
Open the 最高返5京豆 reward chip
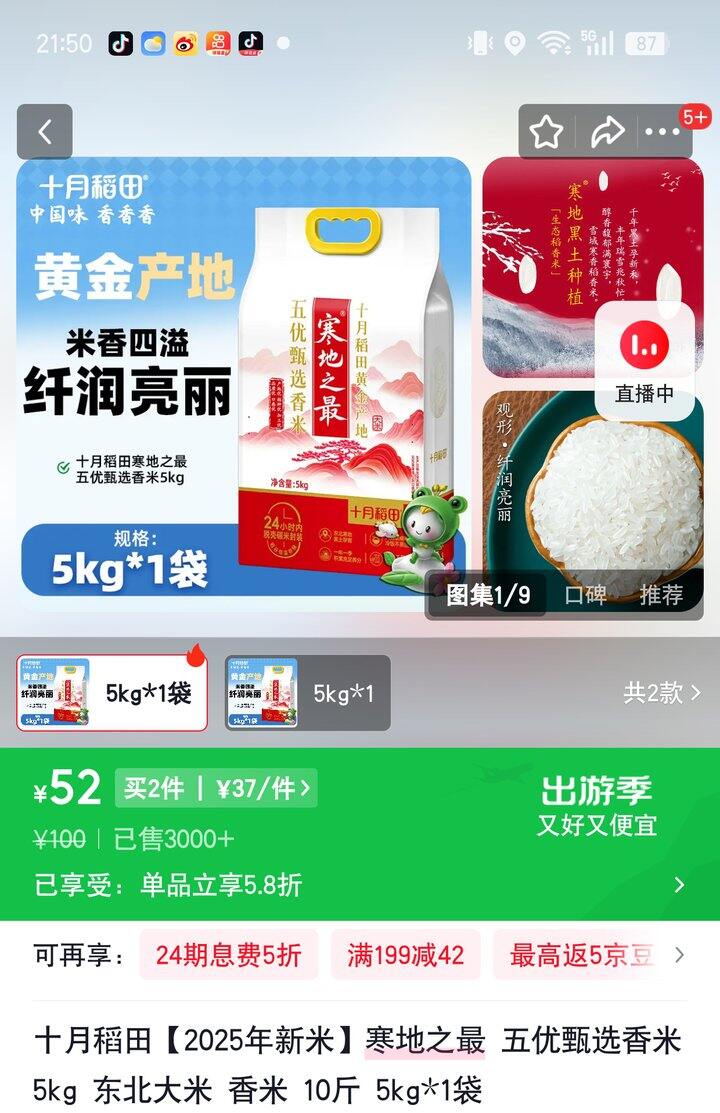pos(582,955)
